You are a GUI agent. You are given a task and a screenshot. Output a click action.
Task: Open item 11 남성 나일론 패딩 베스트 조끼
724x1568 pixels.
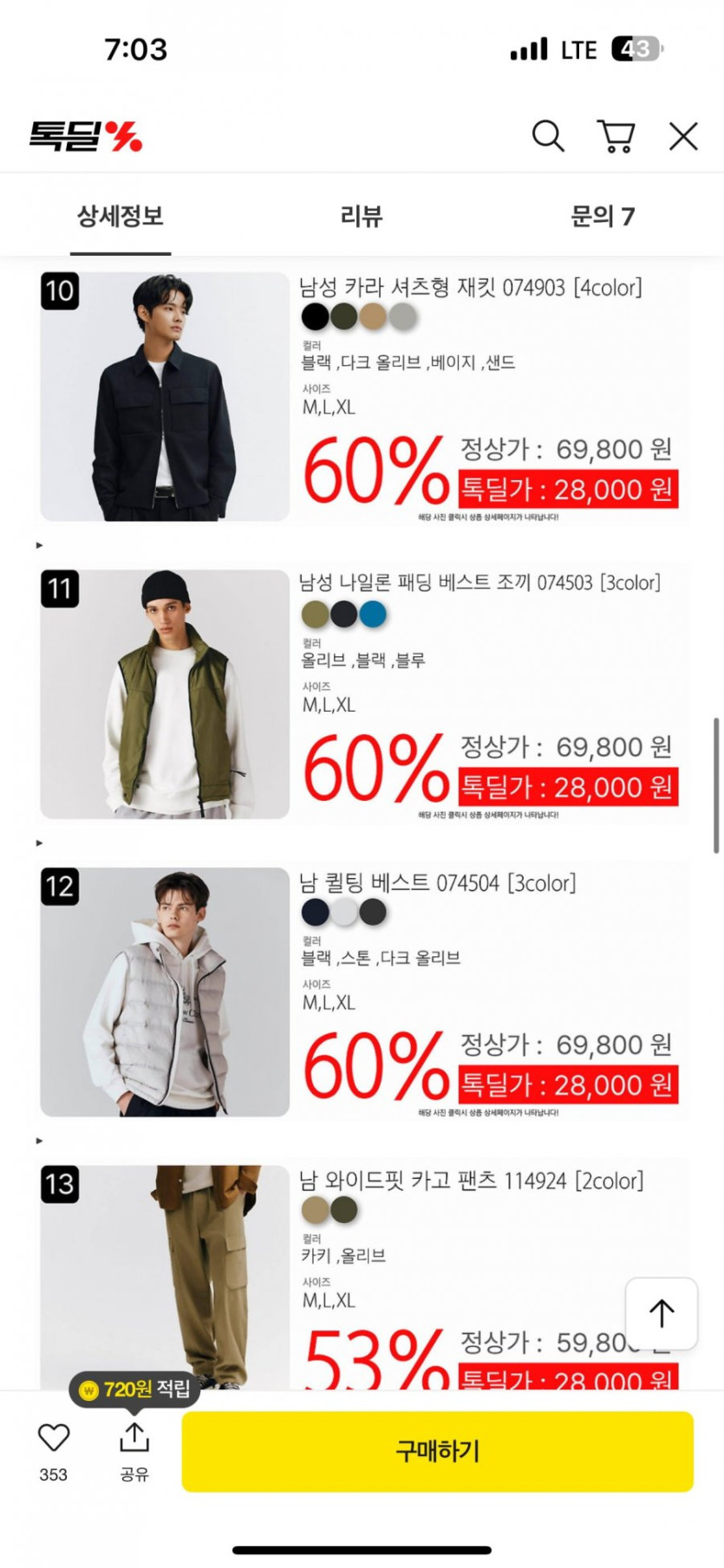point(364,694)
